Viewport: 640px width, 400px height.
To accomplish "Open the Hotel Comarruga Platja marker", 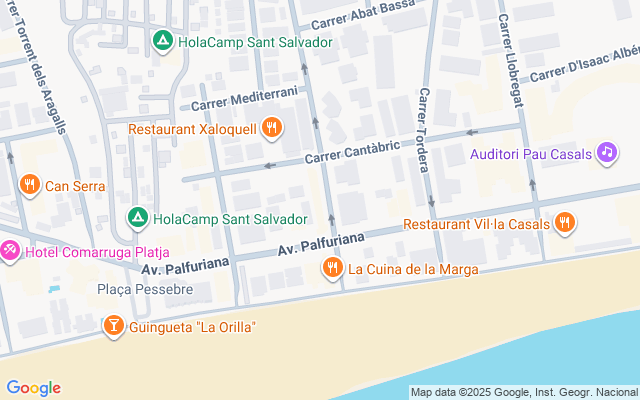I will coord(10,250).
